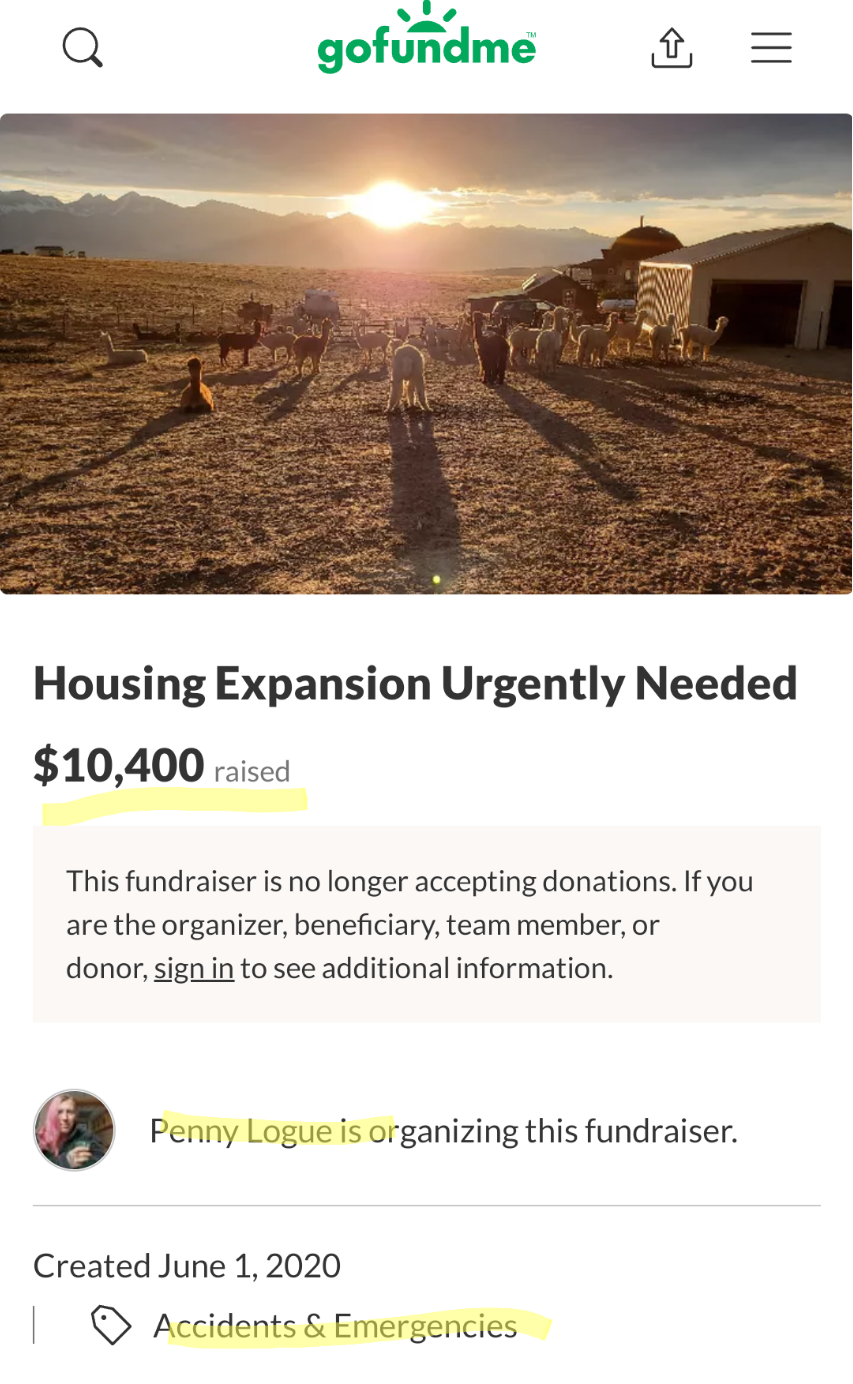The height and width of the screenshot is (1384, 853).
Task: View the fundraiser cover photo
Action: click(x=426, y=353)
